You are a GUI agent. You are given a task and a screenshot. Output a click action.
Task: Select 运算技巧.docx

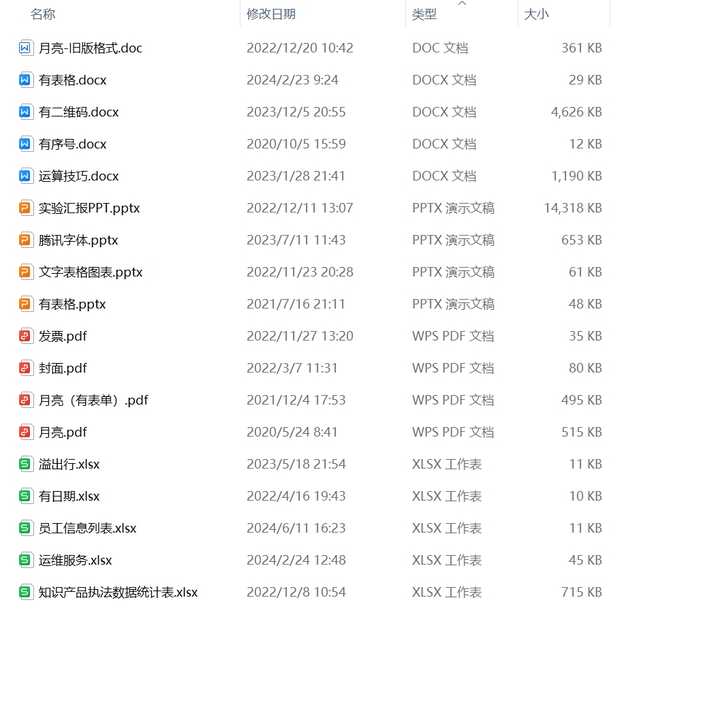79,176
